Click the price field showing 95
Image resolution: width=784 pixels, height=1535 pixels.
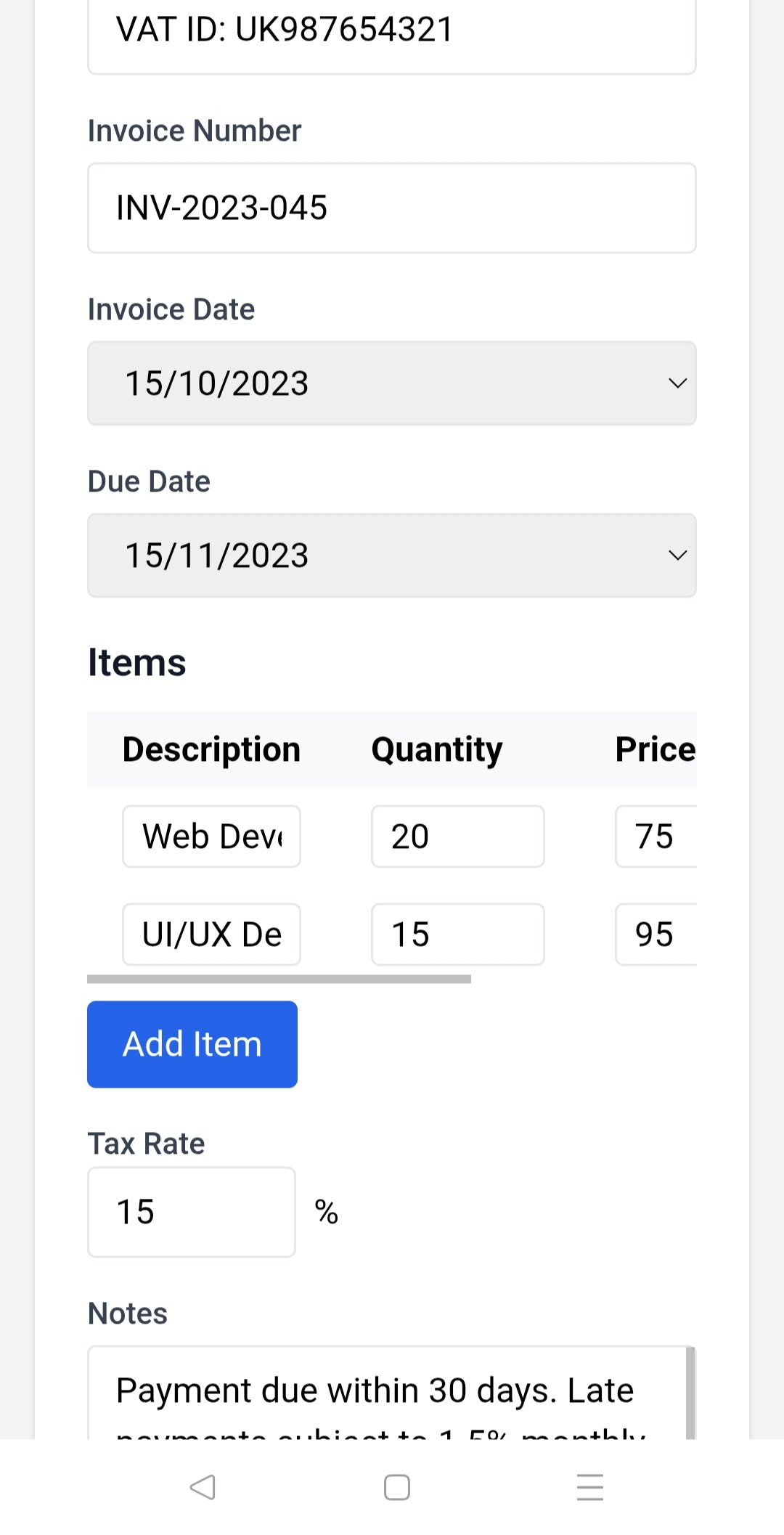click(x=656, y=935)
